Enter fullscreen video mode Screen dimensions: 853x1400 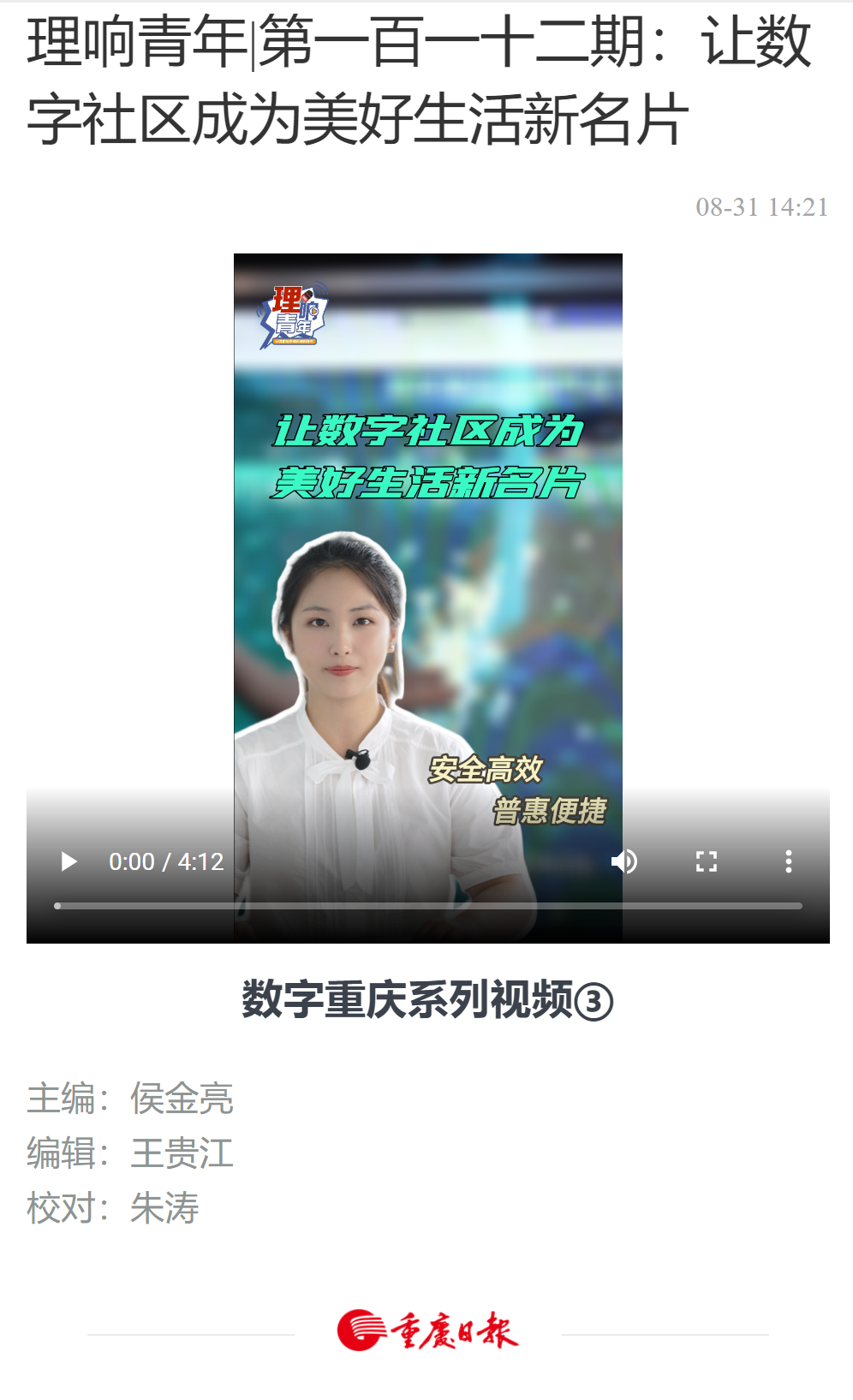click(x=707, y=861)
